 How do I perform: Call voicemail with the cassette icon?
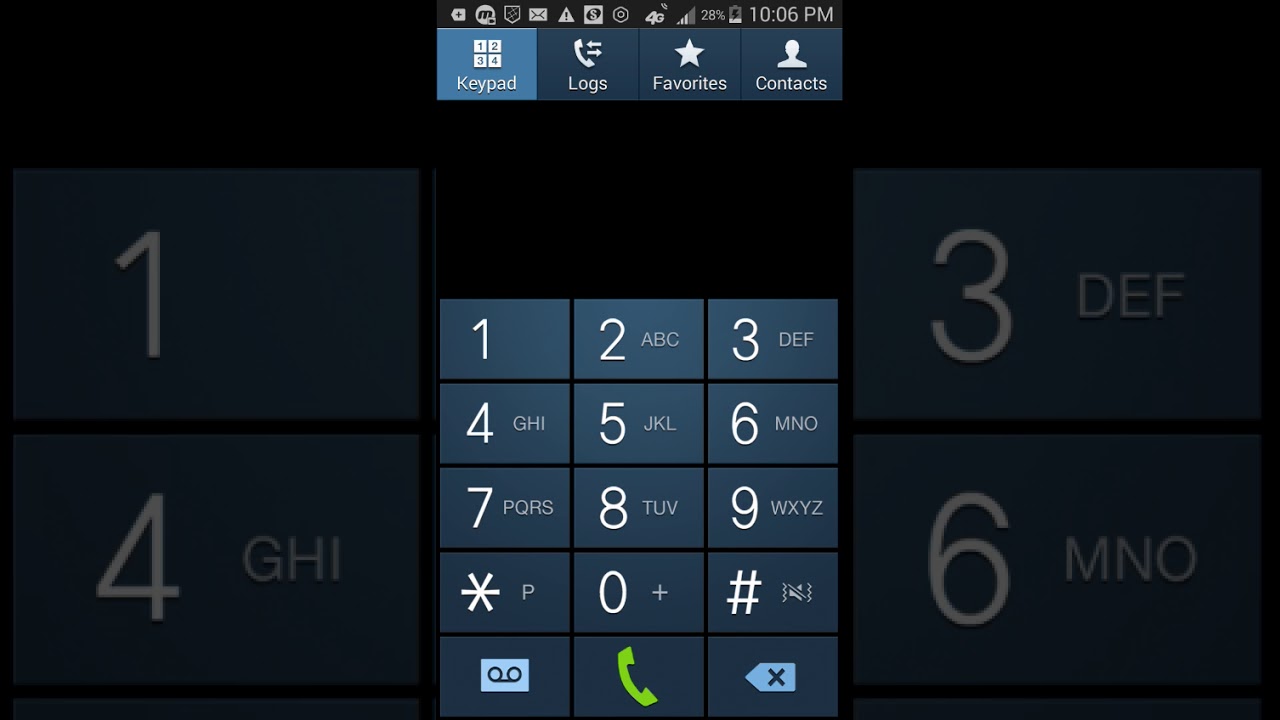(x=505, y=676)
